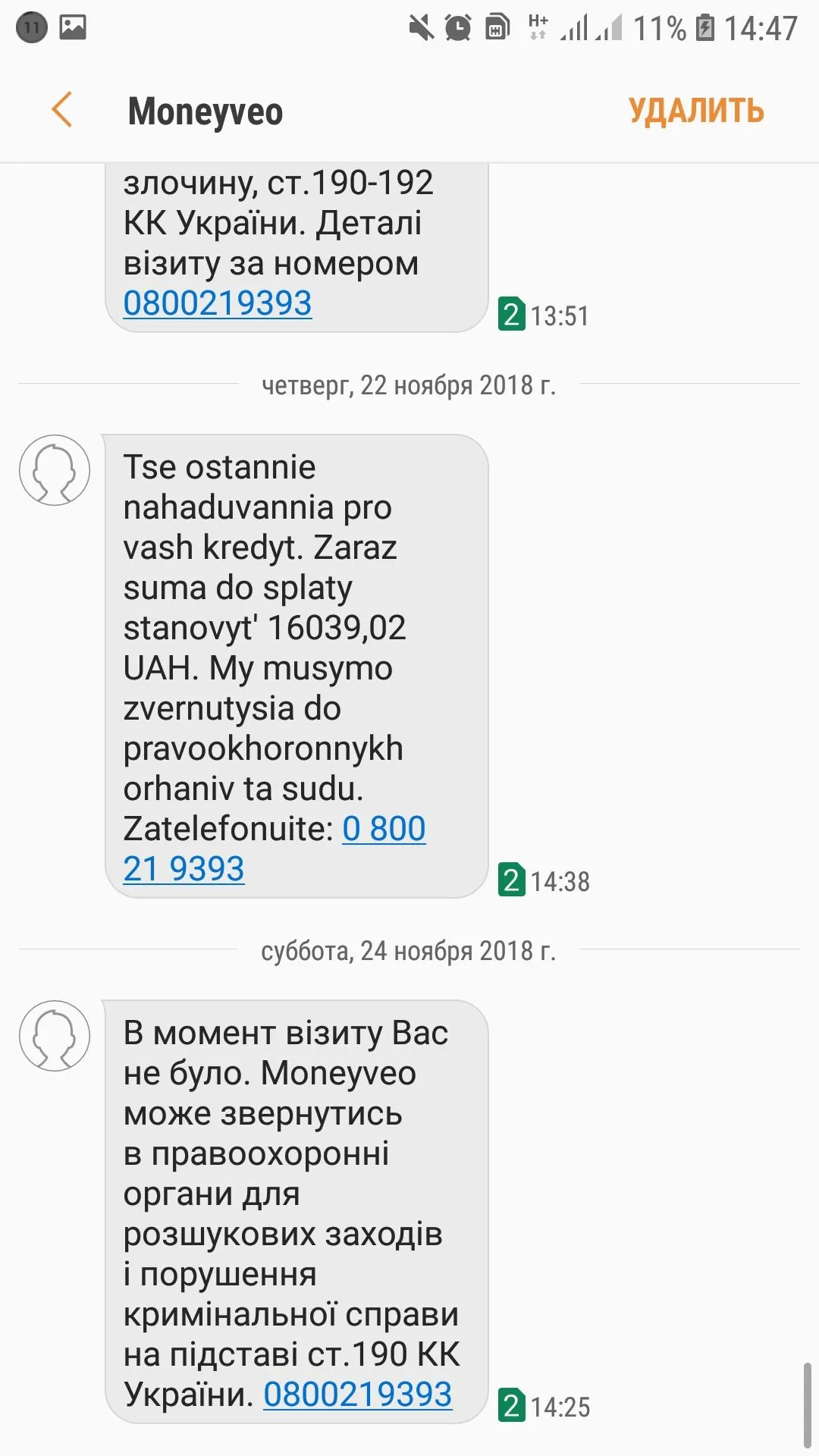This screenshot has height=1456, width=819.
Task: Open sender avatar beside the 14:25 message
Action: point(55,1036)
